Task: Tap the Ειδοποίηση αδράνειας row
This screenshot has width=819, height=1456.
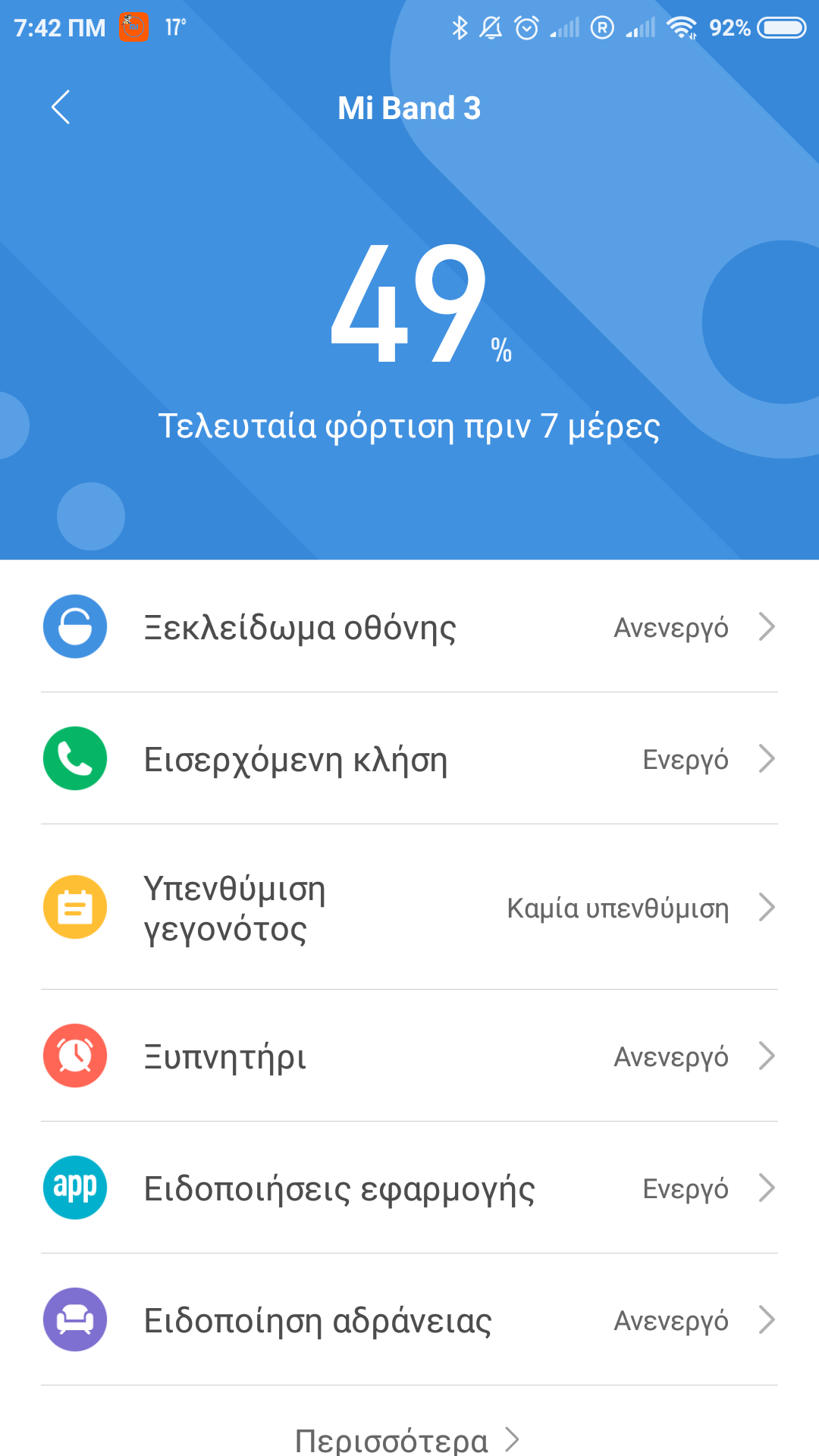Action: [409, 1320]
